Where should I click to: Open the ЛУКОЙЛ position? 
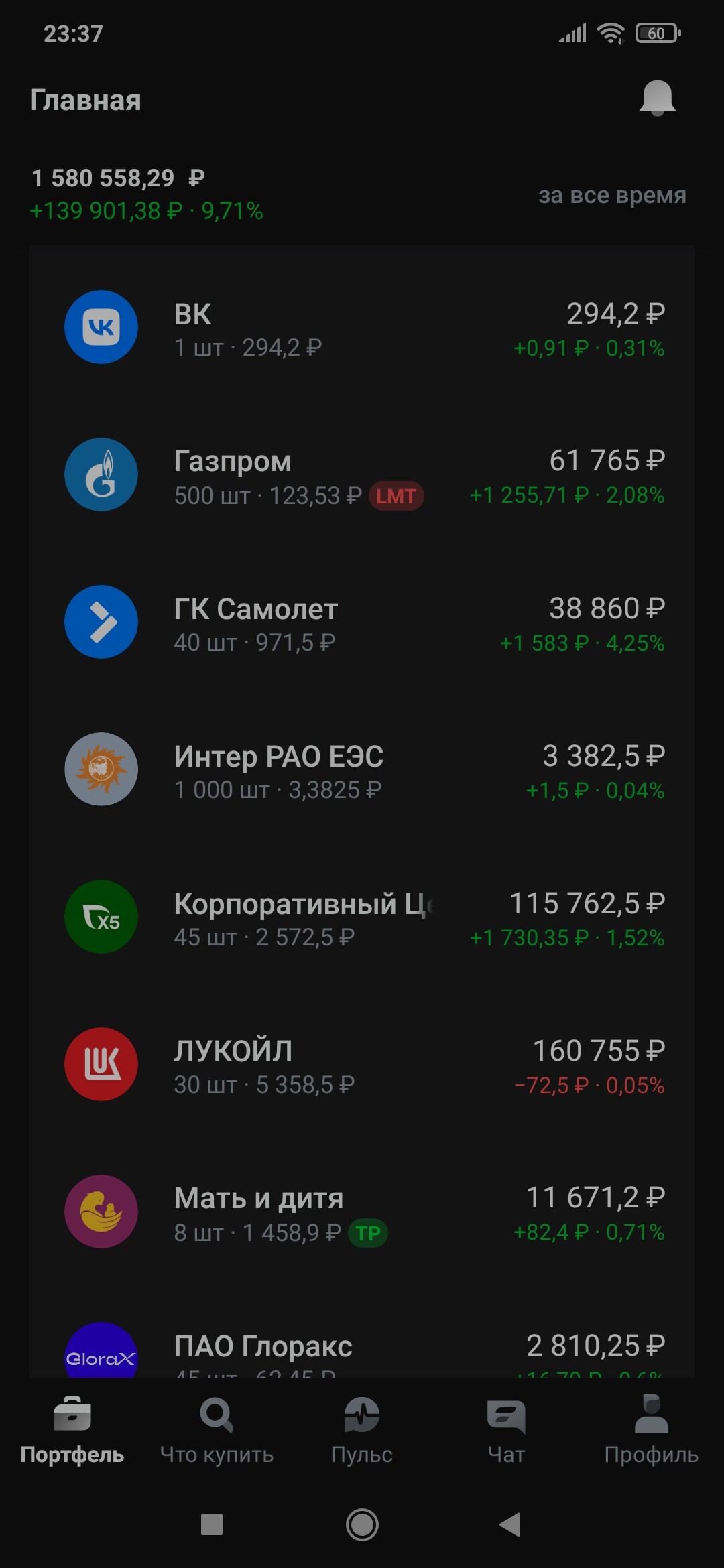click(362, 1065)
